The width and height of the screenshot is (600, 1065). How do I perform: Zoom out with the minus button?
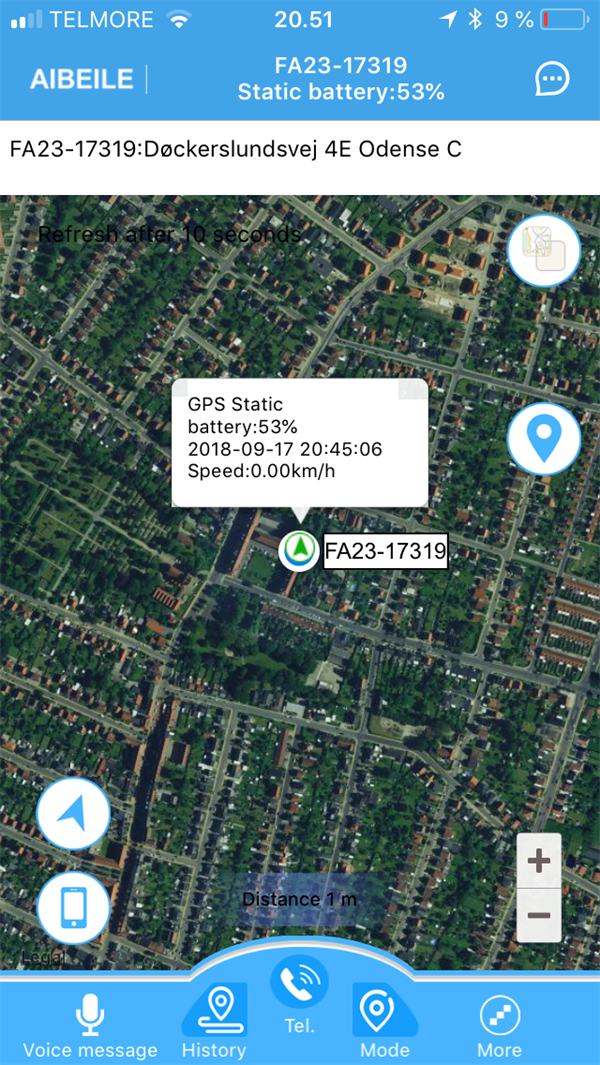[539, 915]
